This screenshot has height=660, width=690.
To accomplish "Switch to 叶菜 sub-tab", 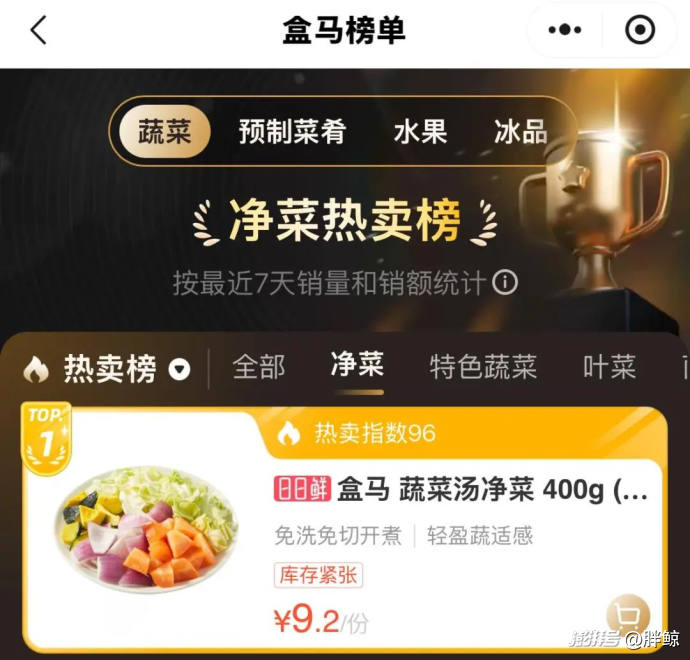I will (609, 367).
